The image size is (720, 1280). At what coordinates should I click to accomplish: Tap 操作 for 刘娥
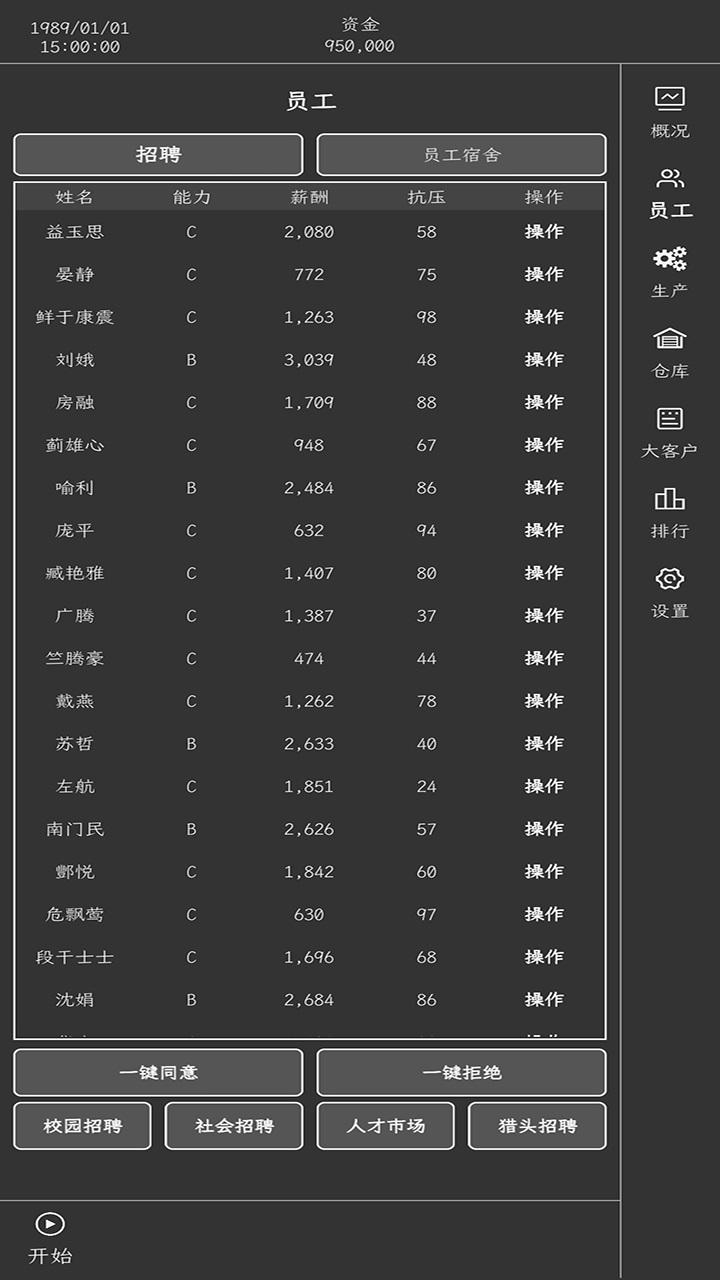pyautogui.click(x=544, y=359)
